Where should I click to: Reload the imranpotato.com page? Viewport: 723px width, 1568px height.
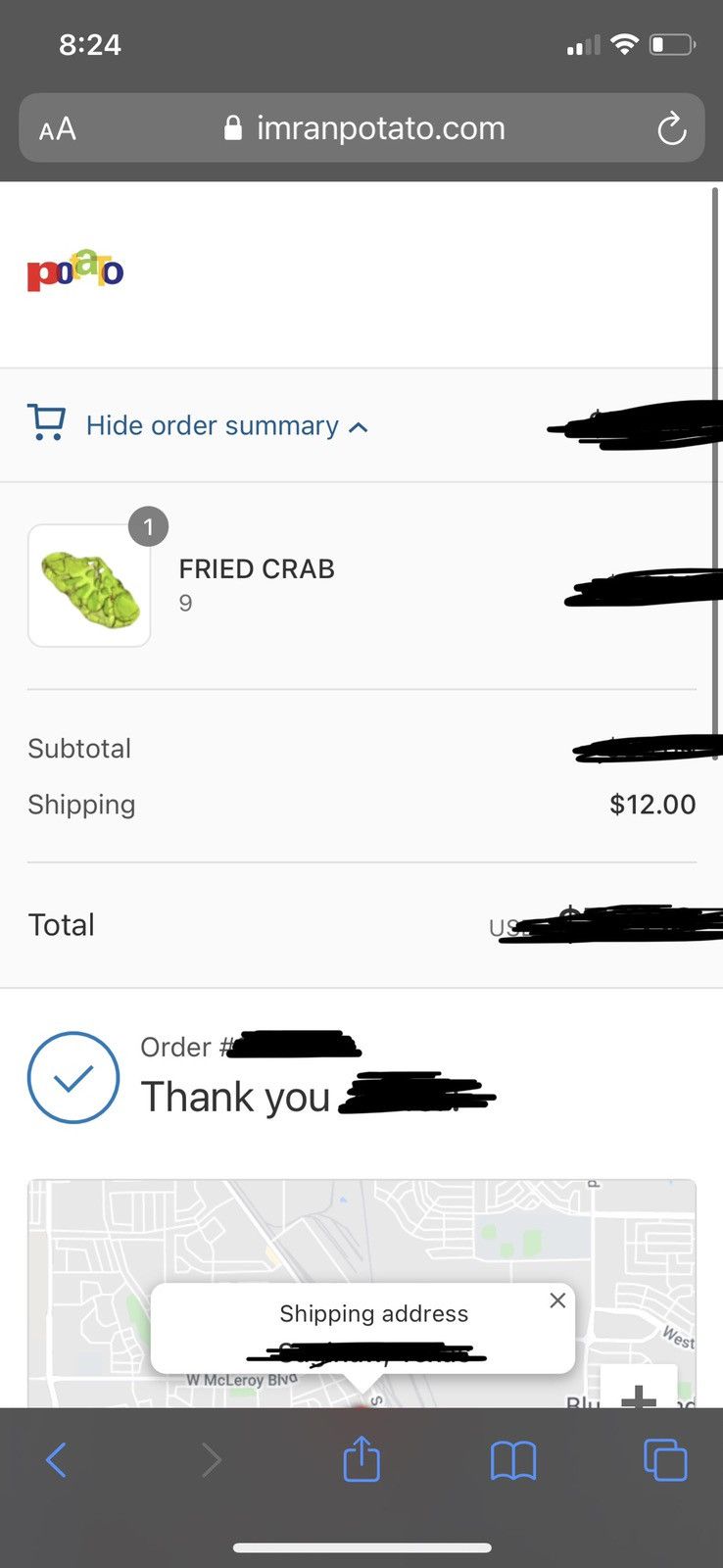coord(672,127)
